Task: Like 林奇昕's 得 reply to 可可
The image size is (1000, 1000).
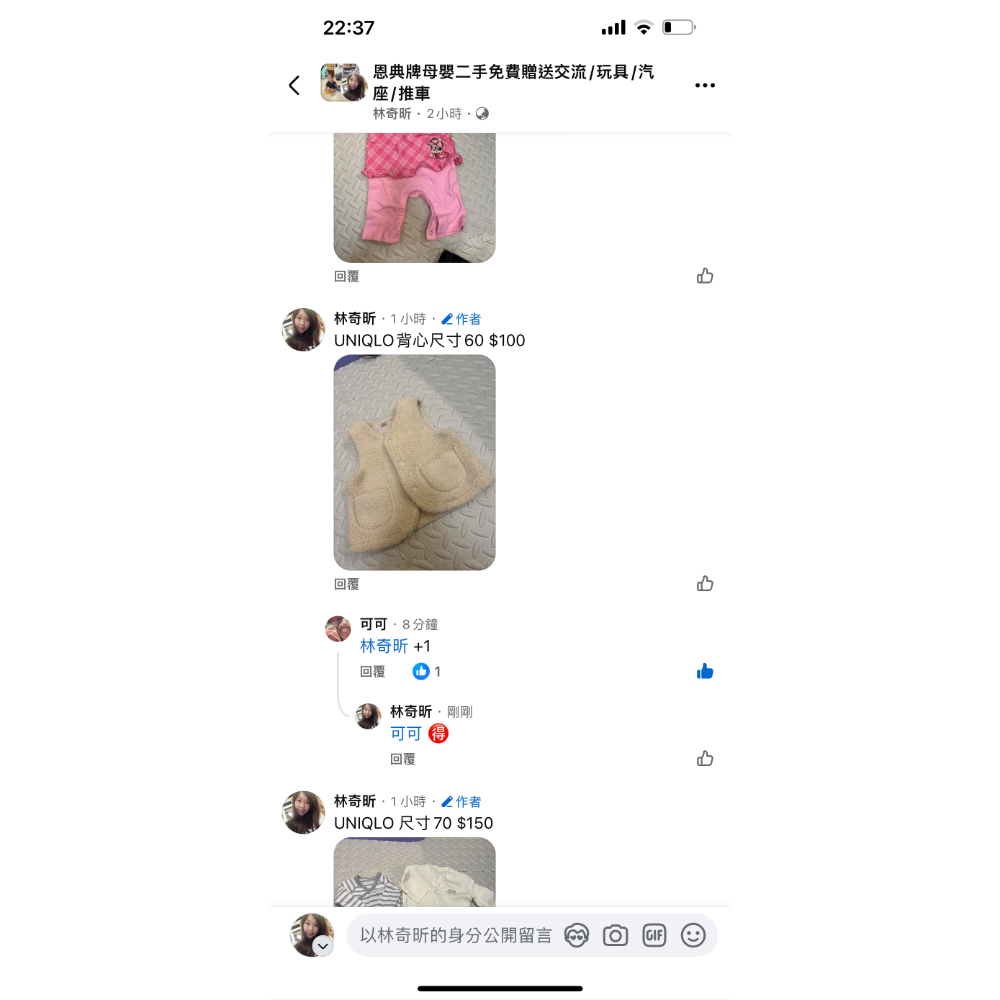Action: pyautogui.click(x=705, y=758)
